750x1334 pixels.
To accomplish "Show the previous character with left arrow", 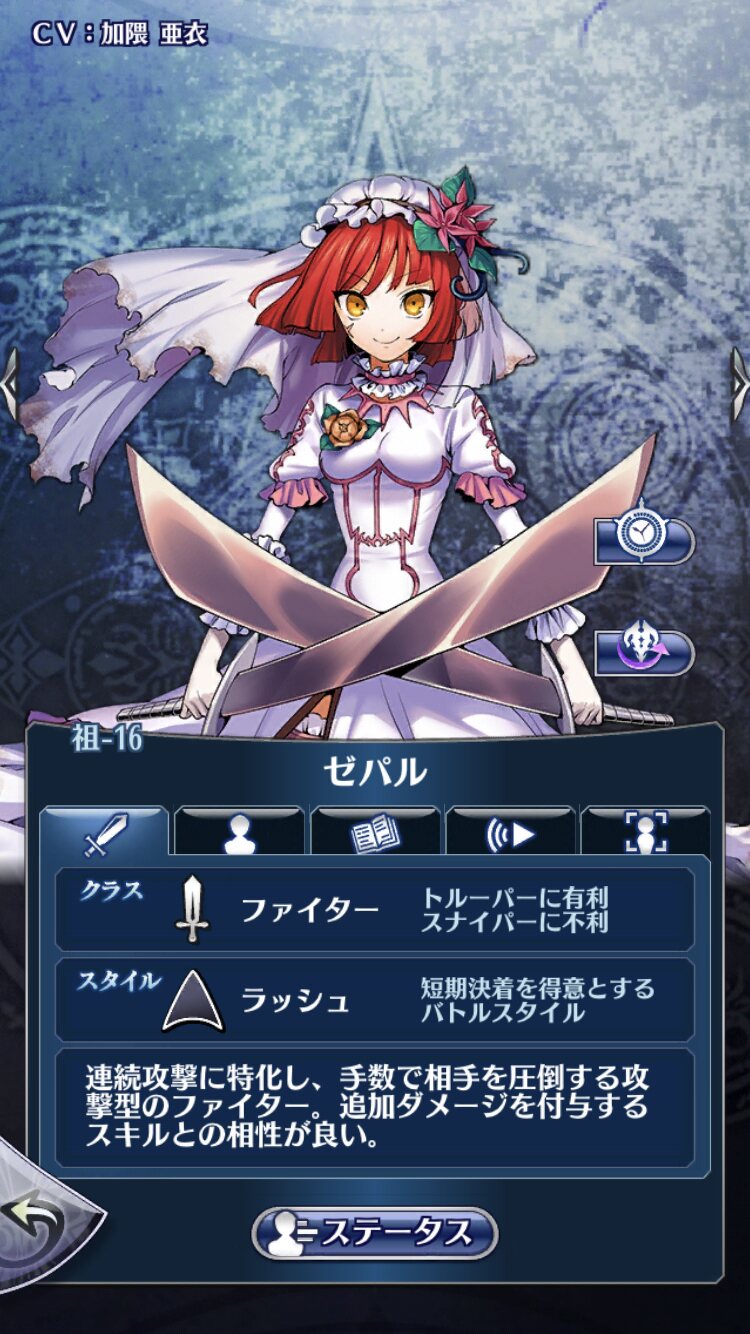I will tap(9, 382).
